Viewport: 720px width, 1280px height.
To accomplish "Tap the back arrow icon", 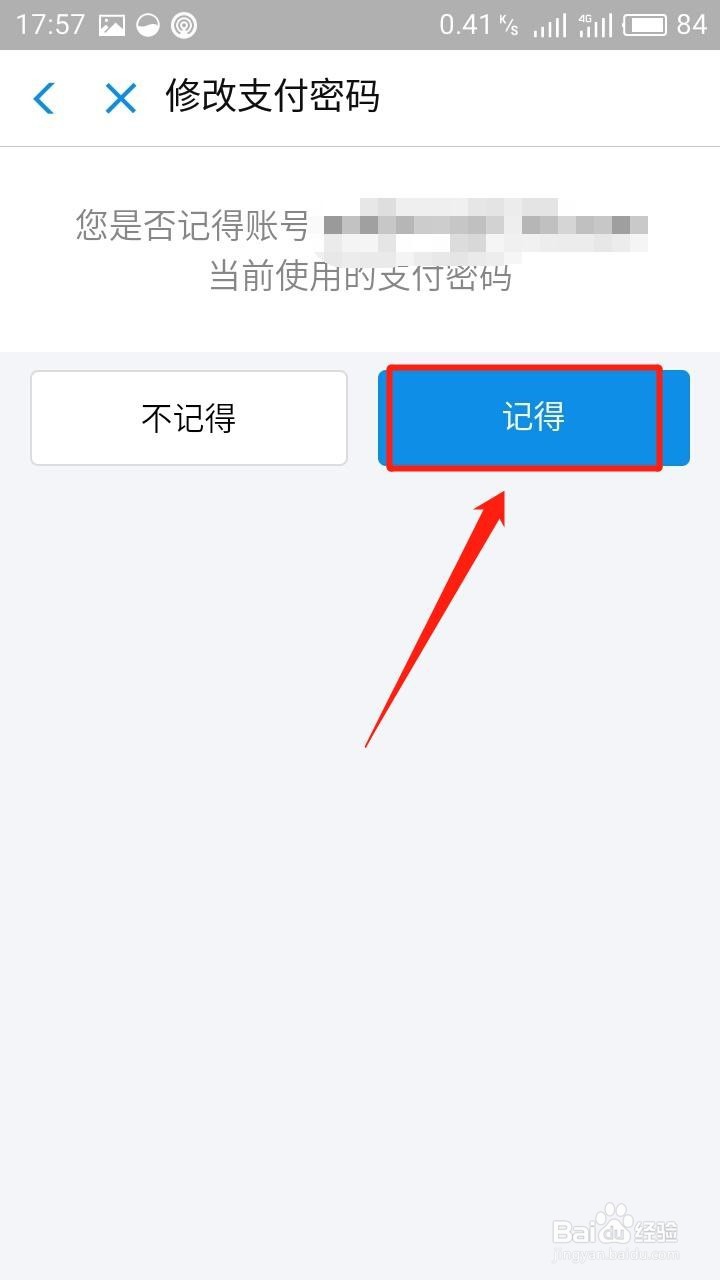I will [43, 98].
